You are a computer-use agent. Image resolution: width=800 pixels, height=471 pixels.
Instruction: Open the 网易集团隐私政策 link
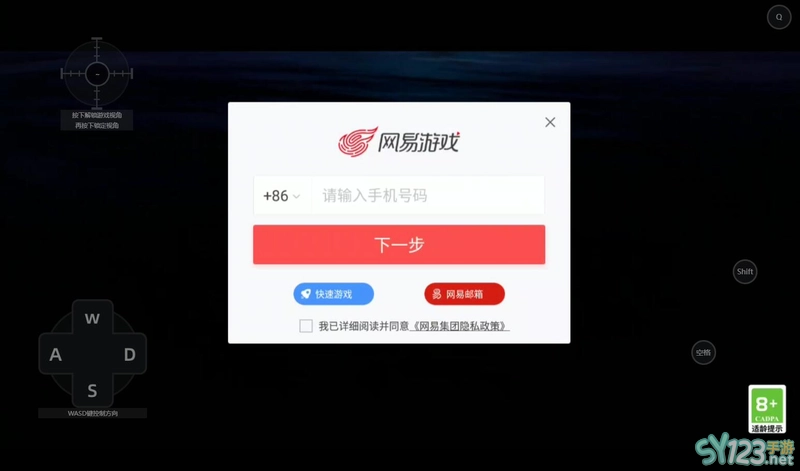pyautogui.click(x=461, y=326)
